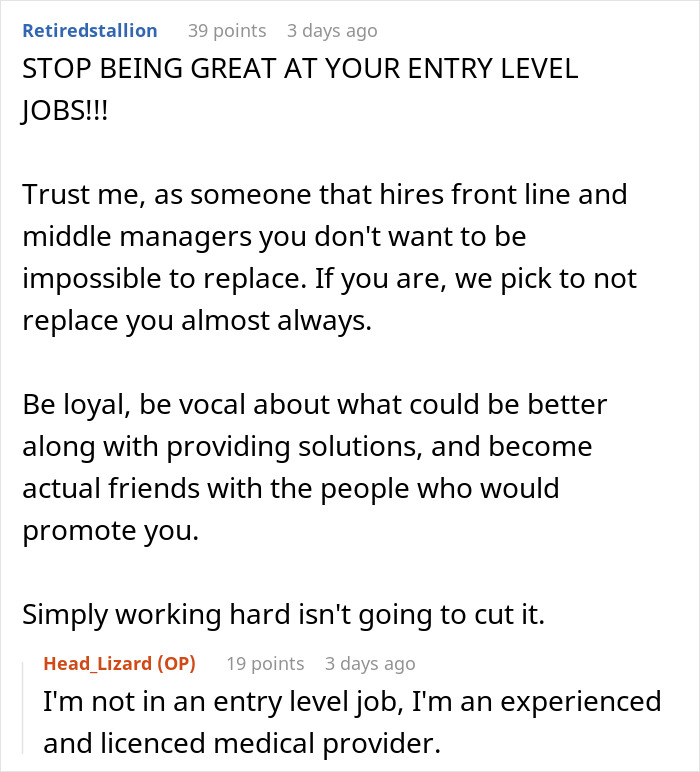Open Retiredstallion's user profile
Viewport: 700px width, 772px height.
click(90, 31)
